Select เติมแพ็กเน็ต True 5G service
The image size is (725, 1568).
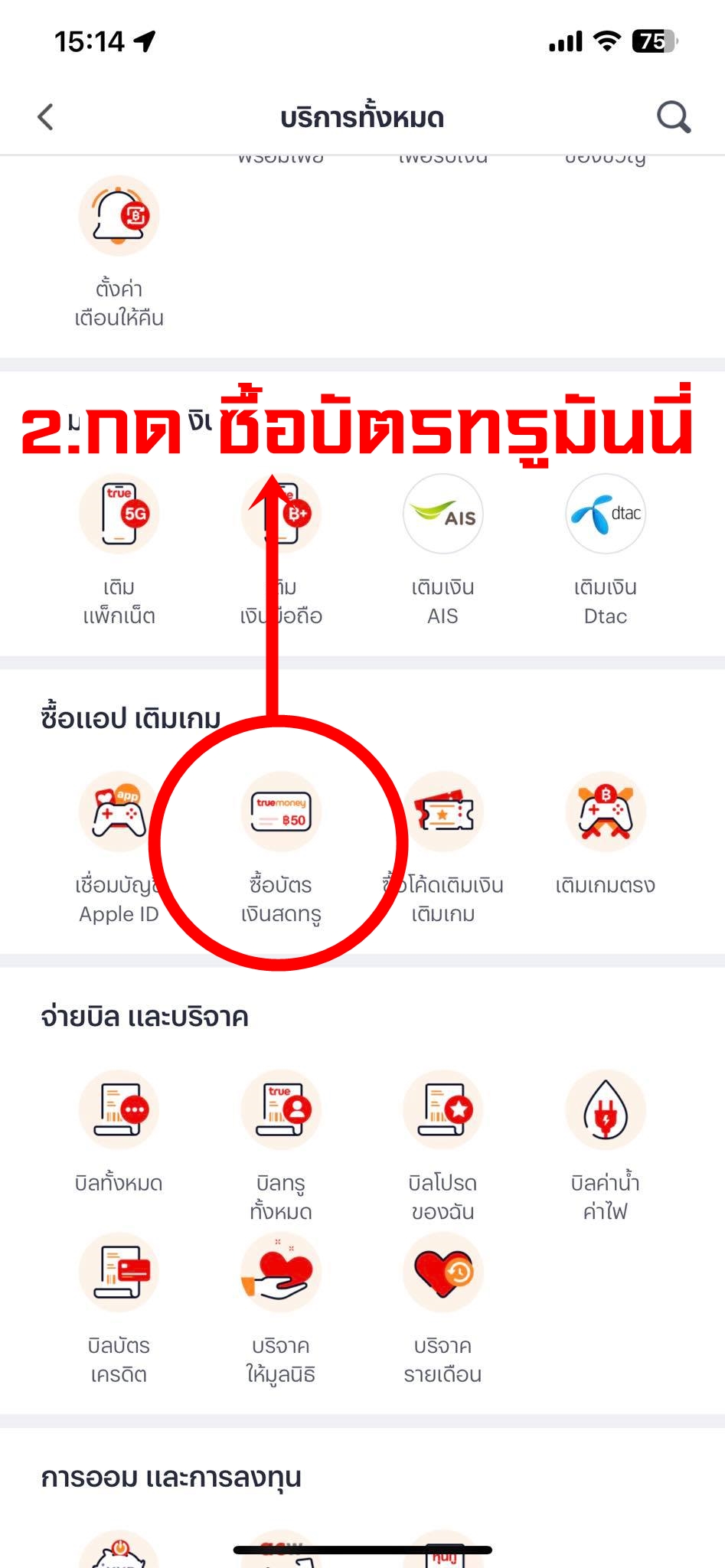[119, 514]
